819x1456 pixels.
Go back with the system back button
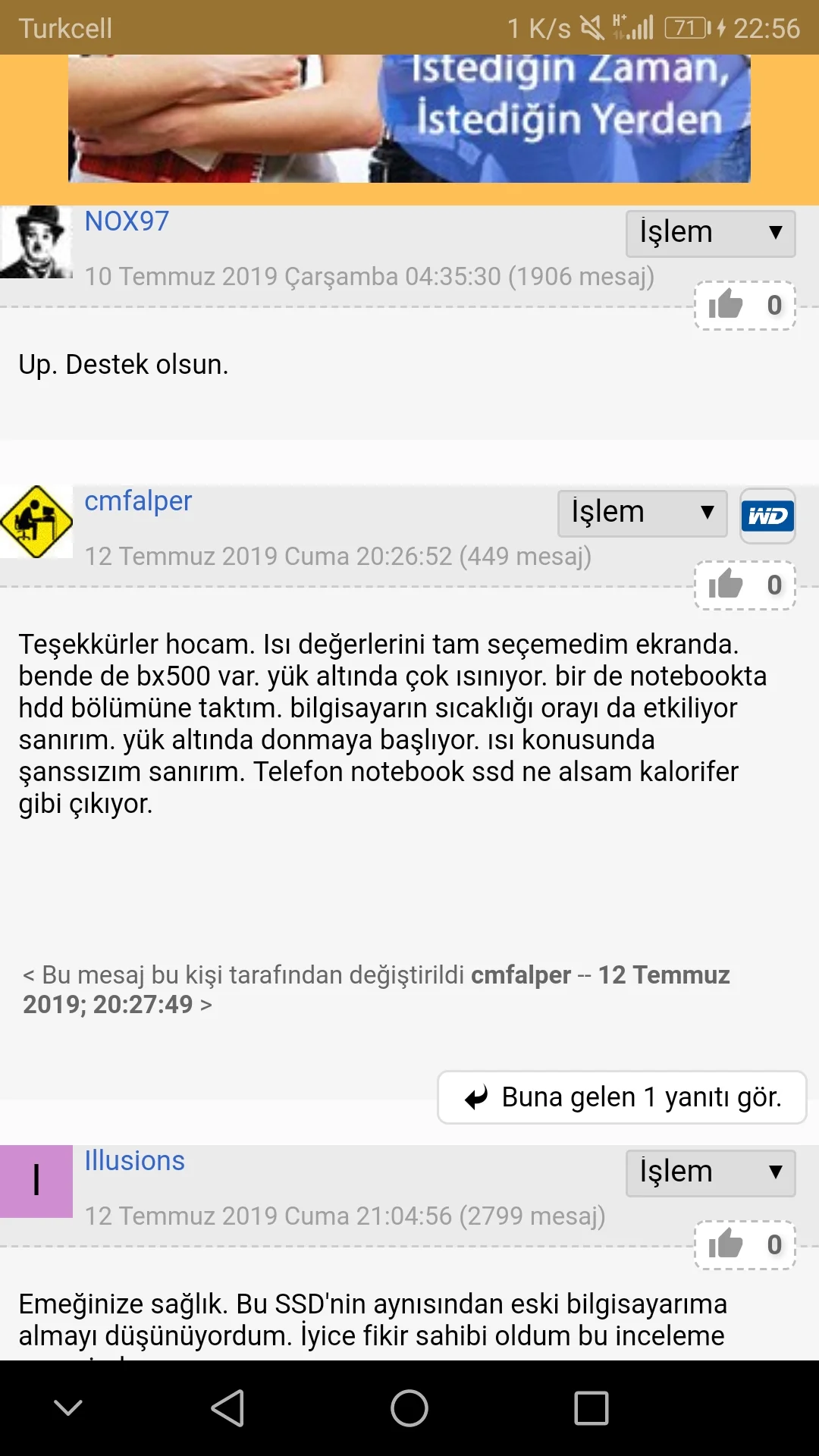coord(227,1408)
